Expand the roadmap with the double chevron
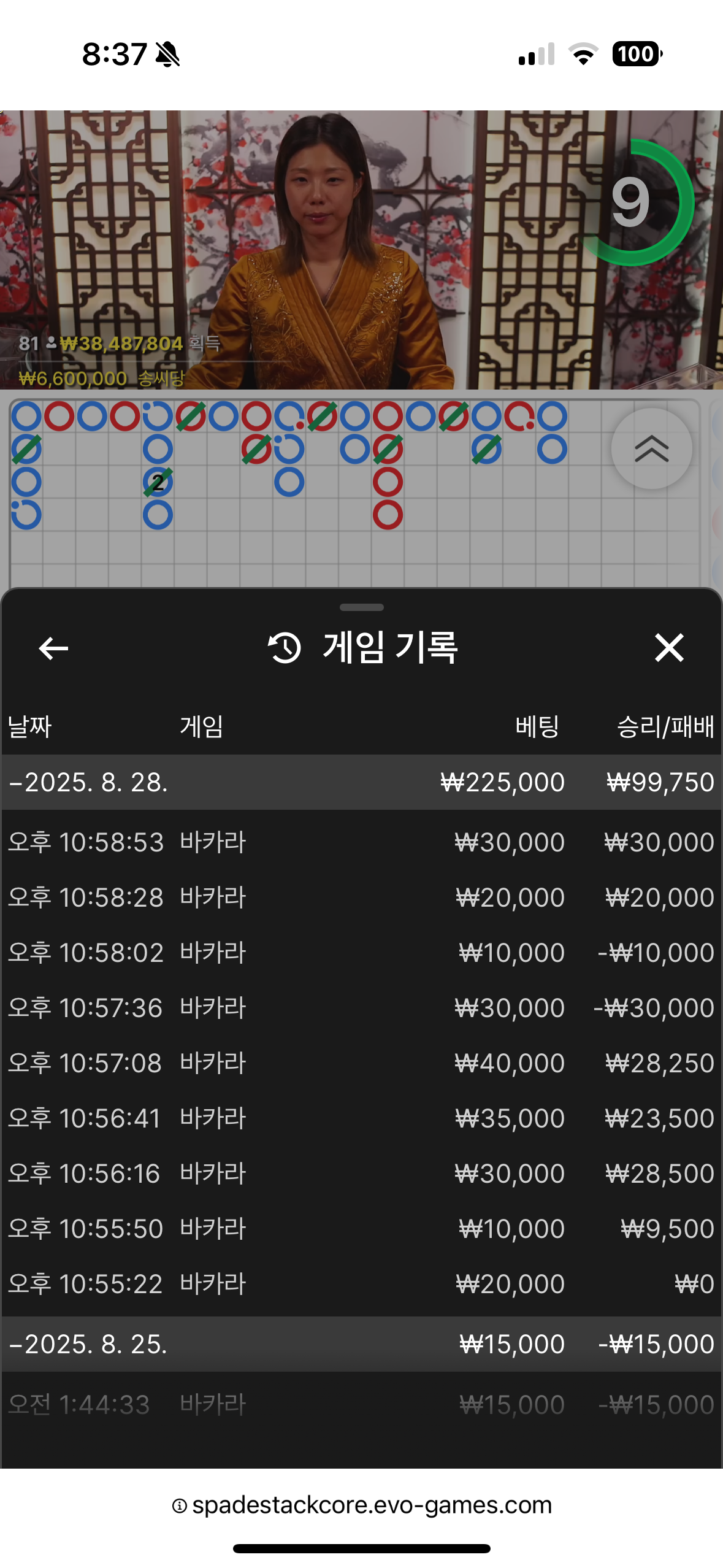 coord(651,449)
